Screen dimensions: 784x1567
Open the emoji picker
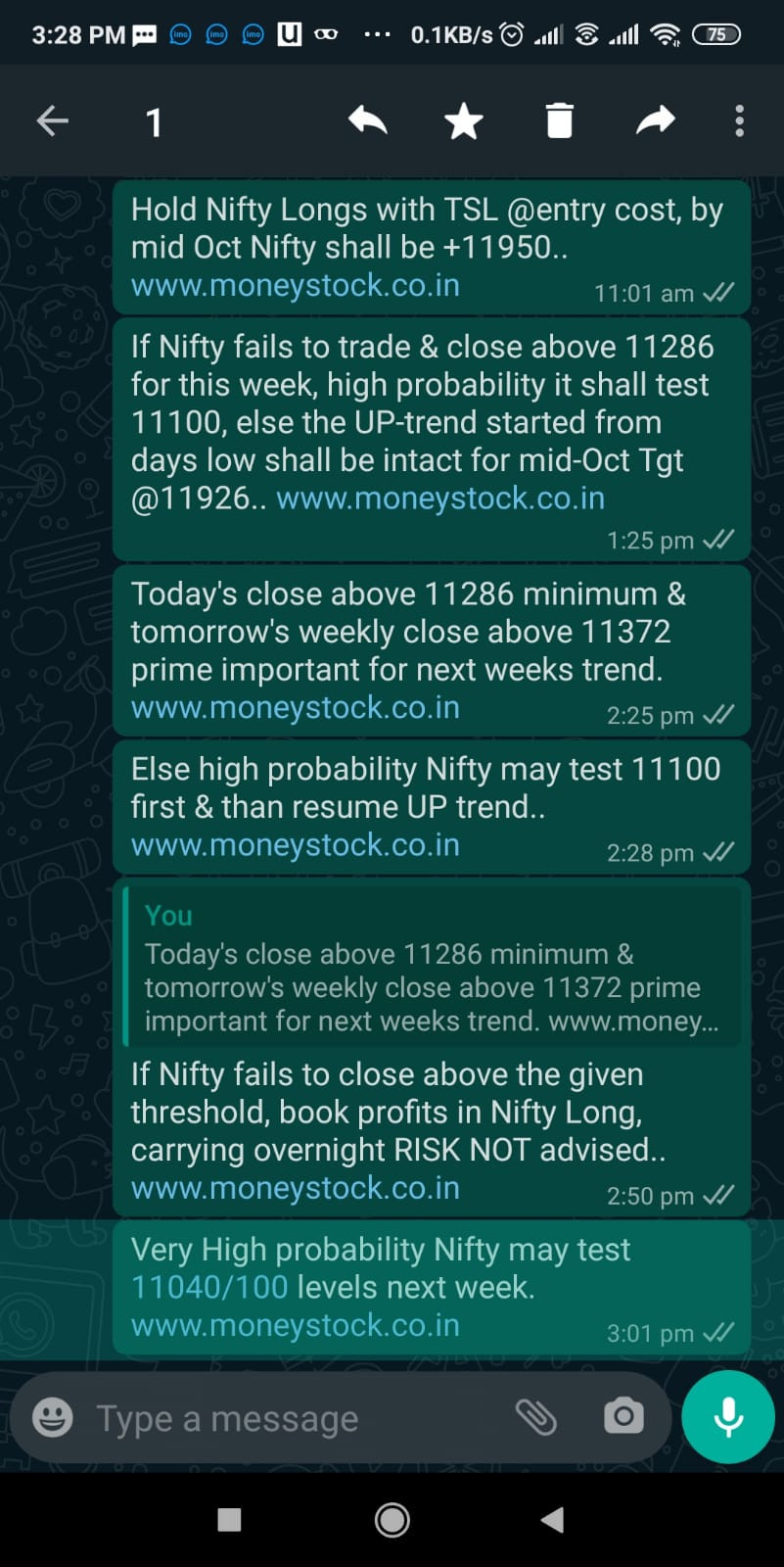coord(53,1417)
